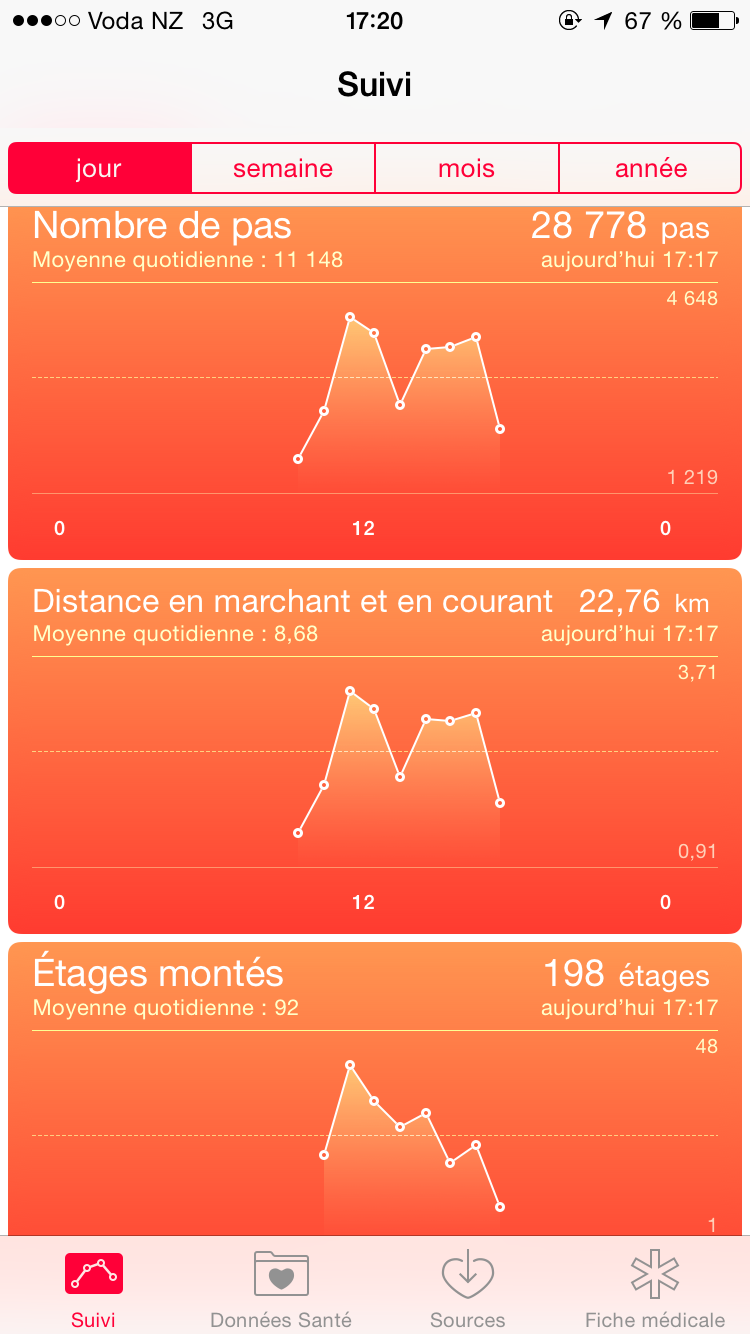Go to the Suivi tab
The width and height of the screenshot is (750, 1334).
click(94, 1288)
